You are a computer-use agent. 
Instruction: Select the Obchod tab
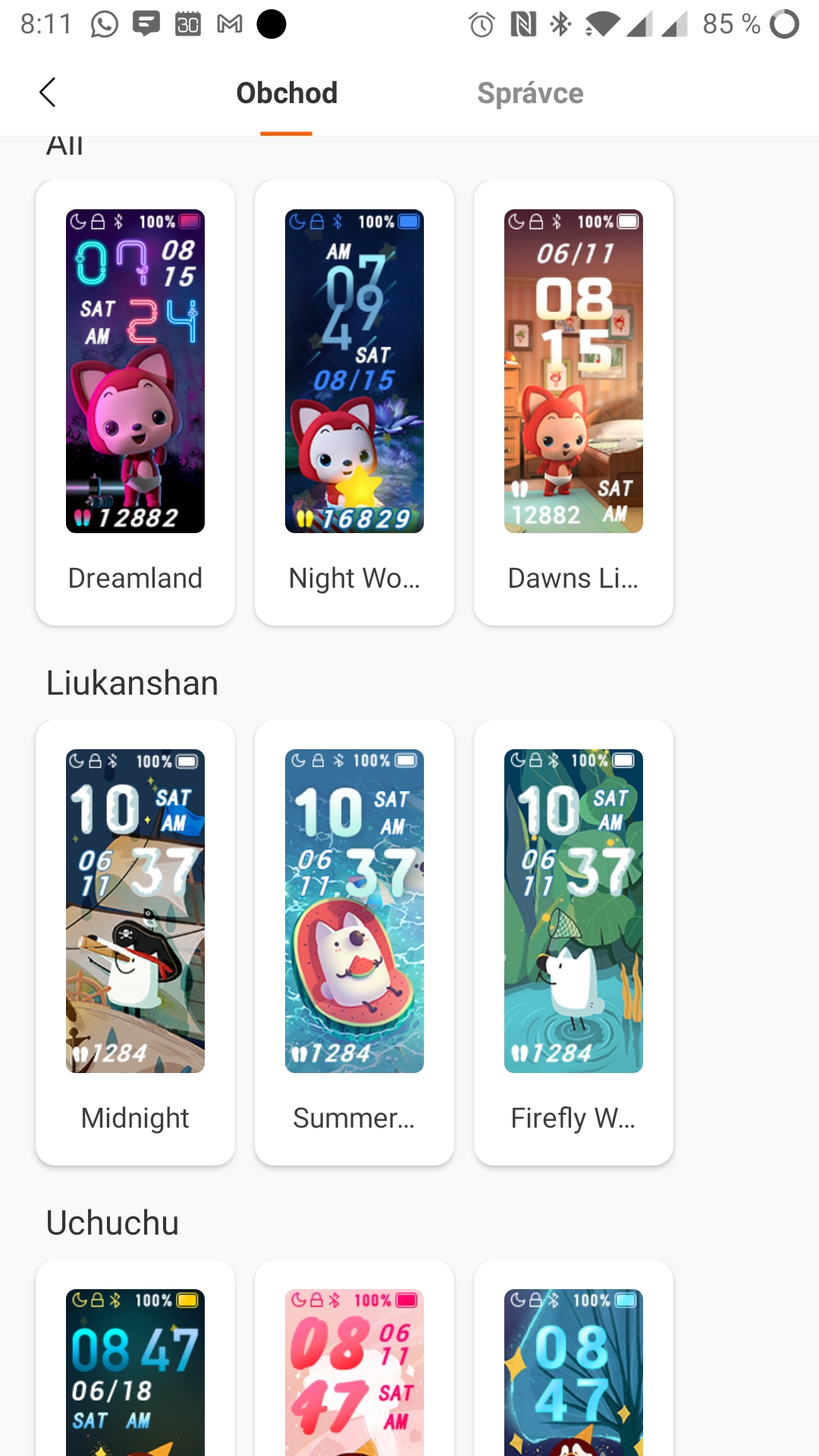tap(287, 93)
